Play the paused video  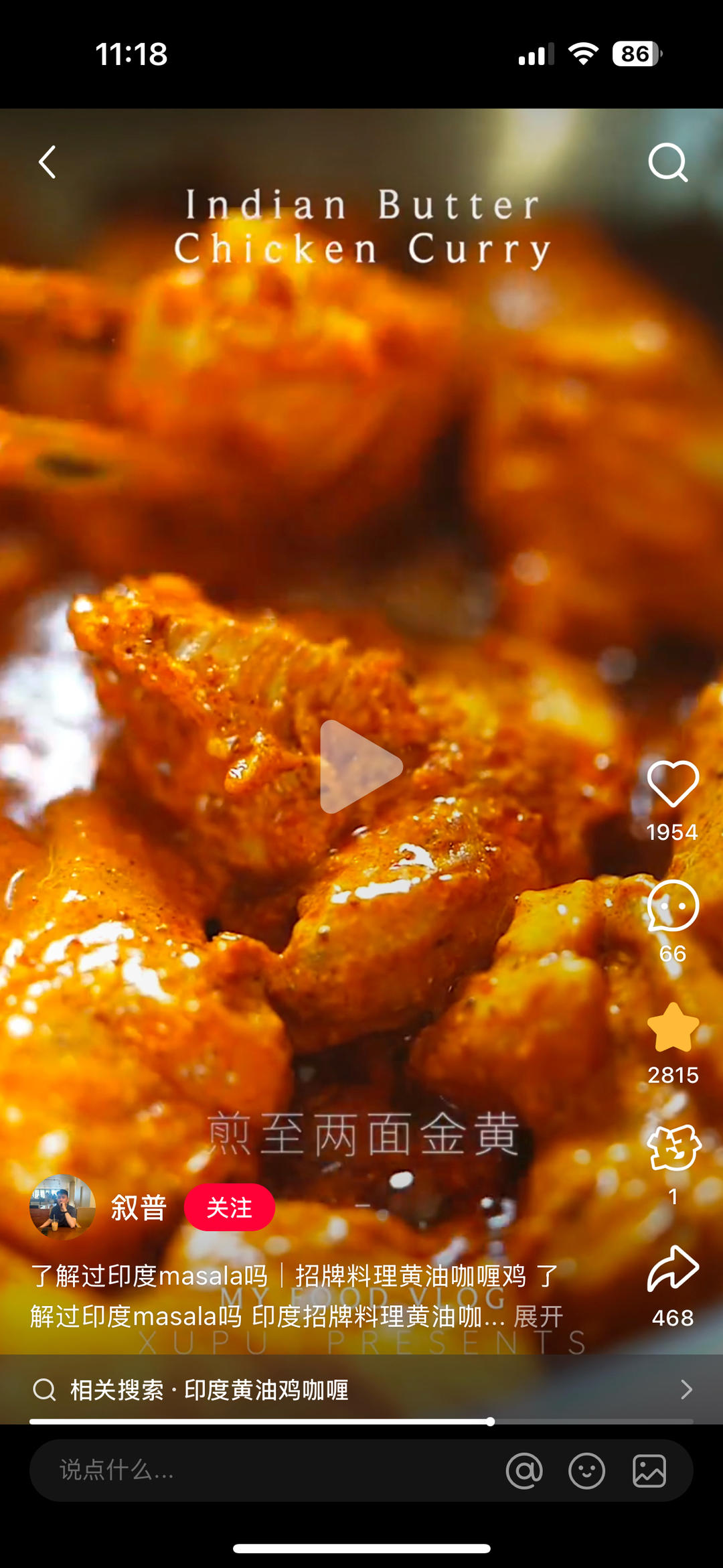coord(361,767)
